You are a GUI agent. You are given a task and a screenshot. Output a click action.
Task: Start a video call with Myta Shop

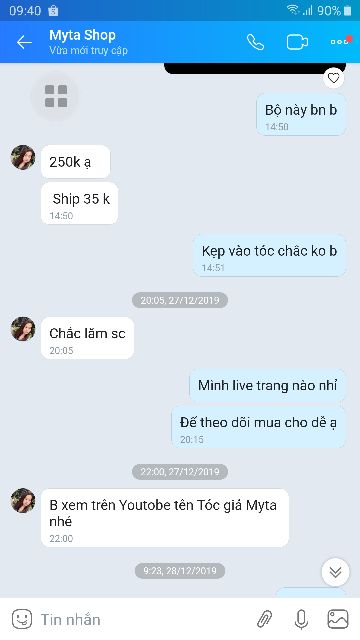(297, 42)
